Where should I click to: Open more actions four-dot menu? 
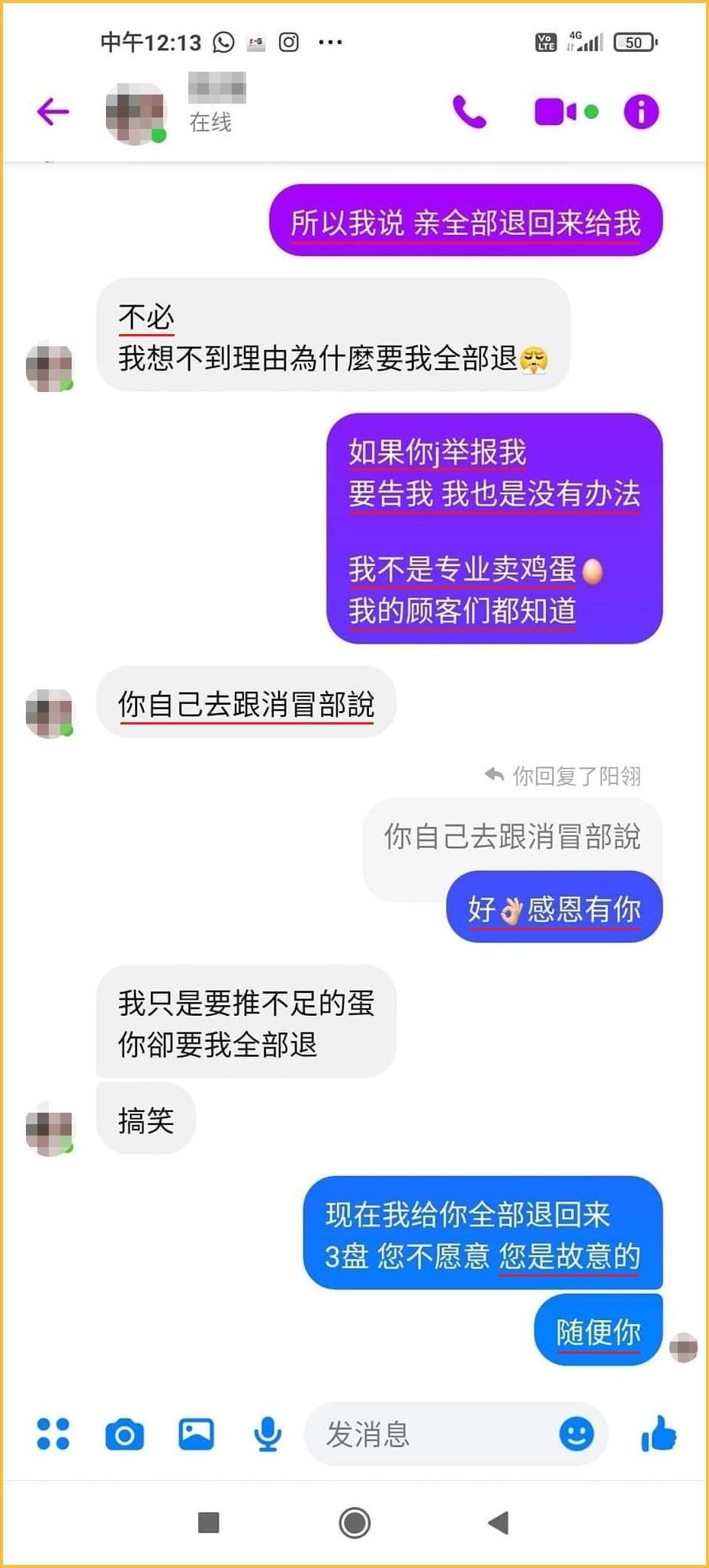click(x=53, y=1434)
